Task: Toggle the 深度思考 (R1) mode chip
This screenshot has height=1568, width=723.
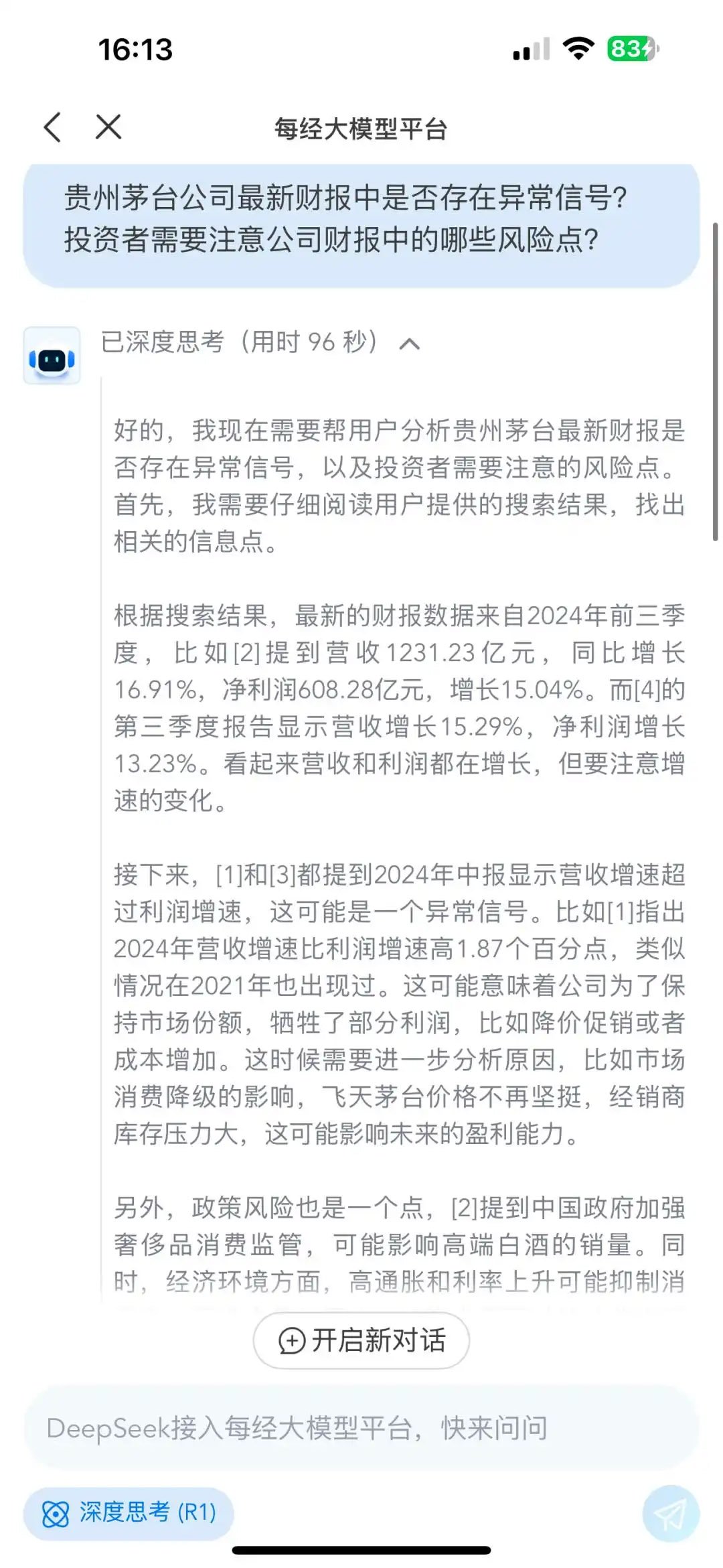Action: (129, 1514)
